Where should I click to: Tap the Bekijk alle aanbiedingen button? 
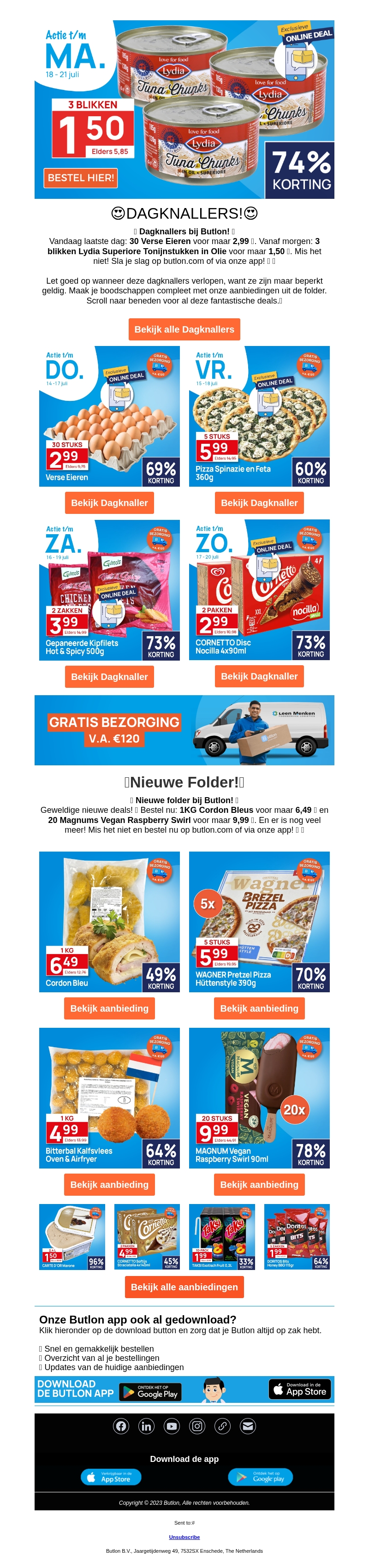(184, 1287)
